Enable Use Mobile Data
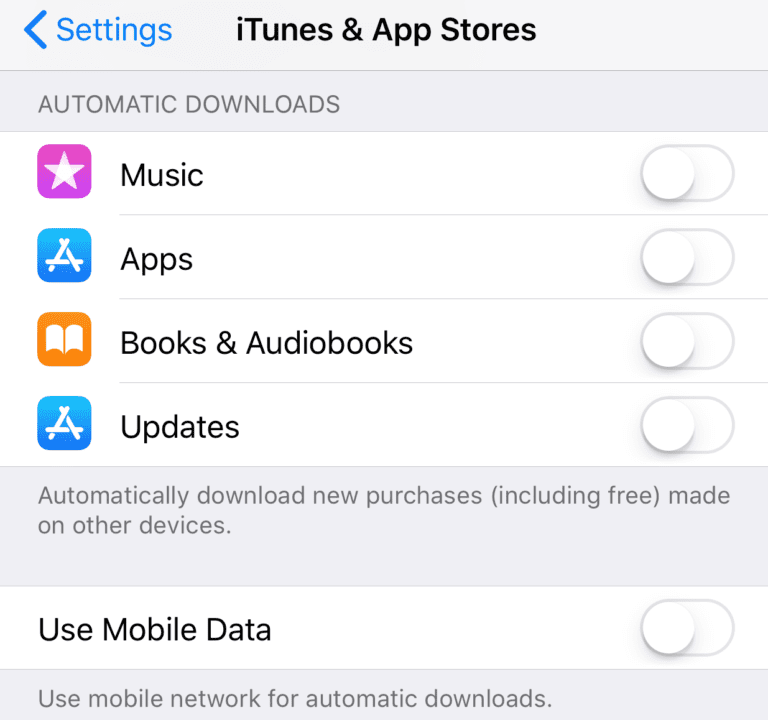The width and height of the screenshot is (768, 720). (686, 629)
